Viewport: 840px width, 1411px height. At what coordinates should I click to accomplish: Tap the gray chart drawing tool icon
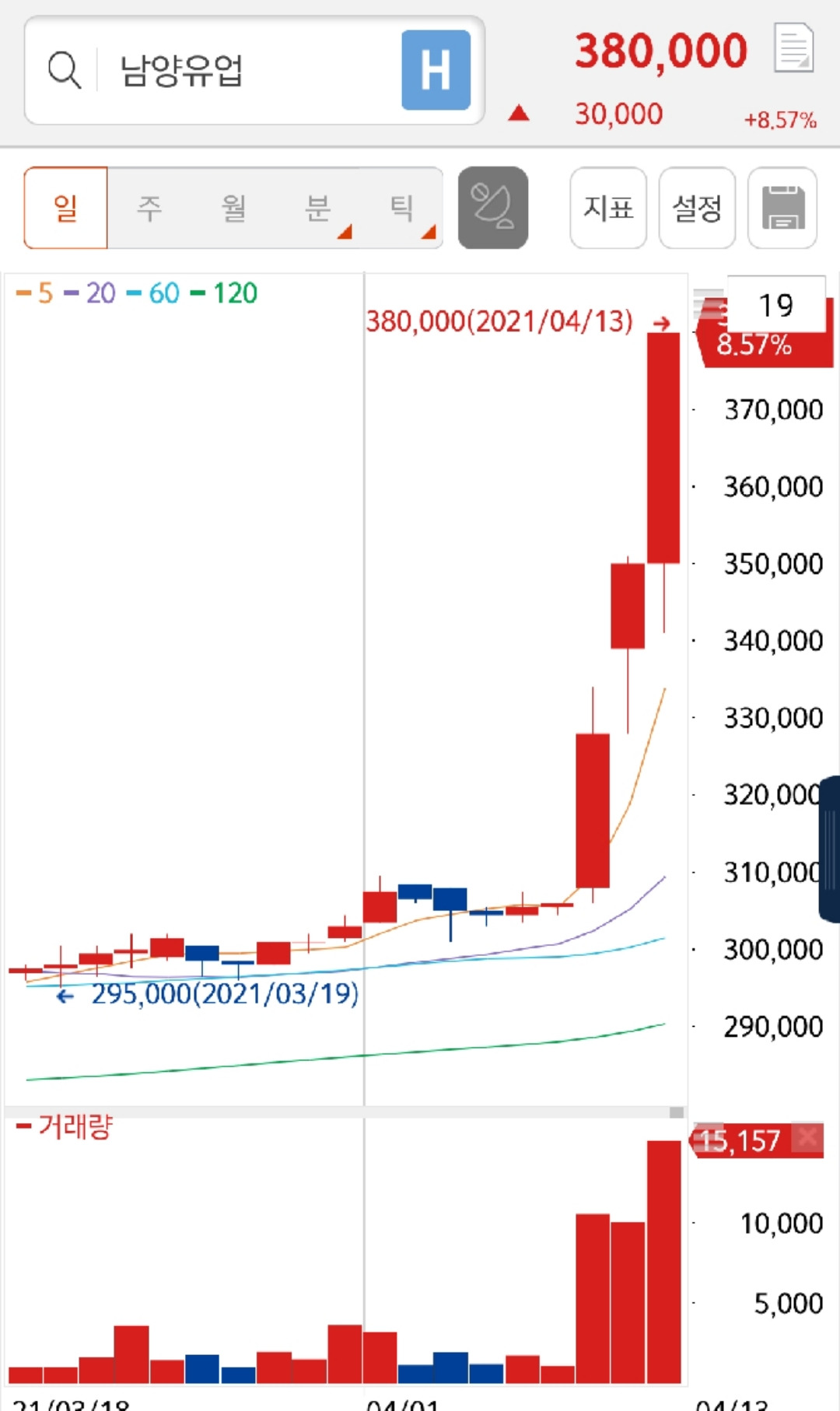[x=493, y=208]
